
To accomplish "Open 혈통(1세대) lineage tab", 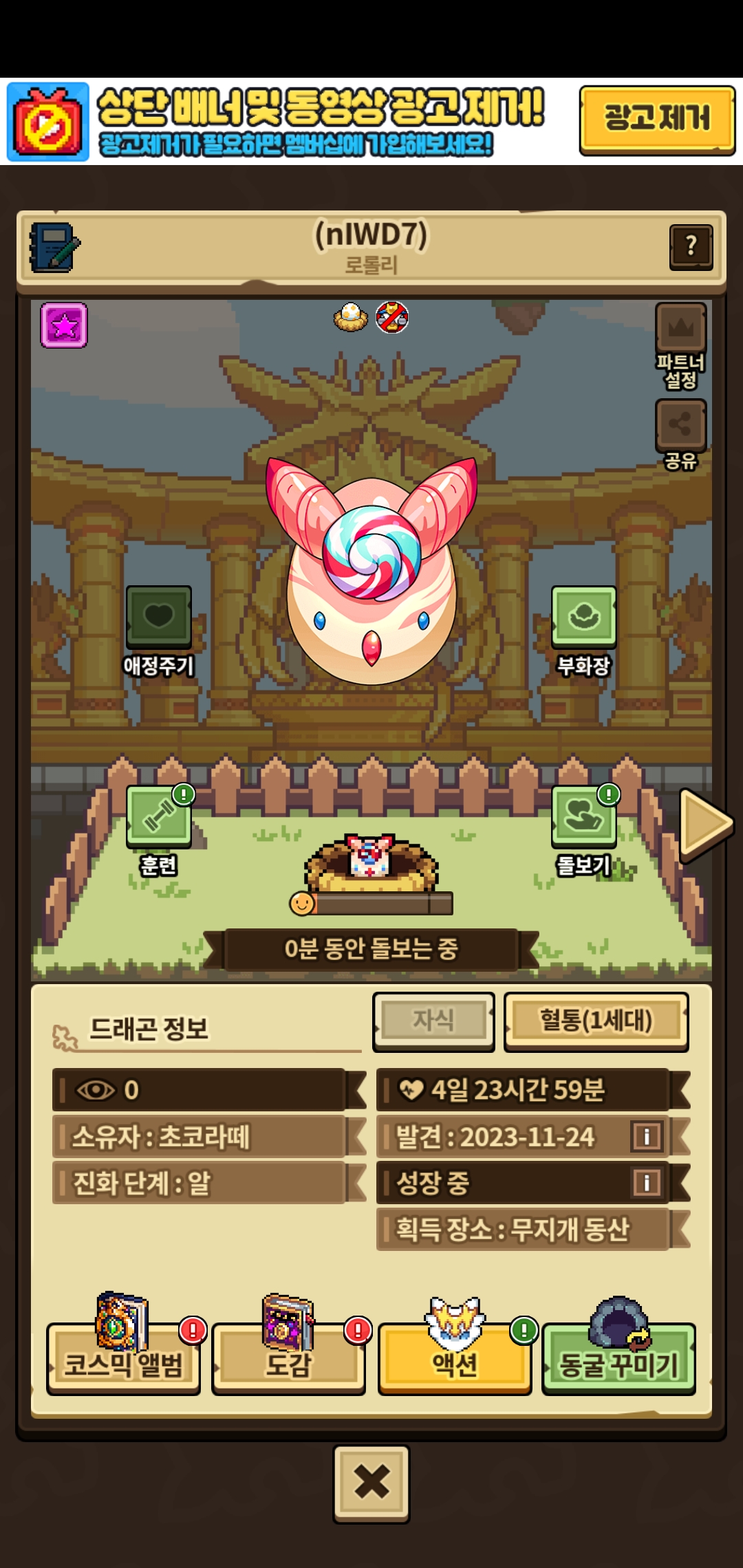I will click(596, 1021).
